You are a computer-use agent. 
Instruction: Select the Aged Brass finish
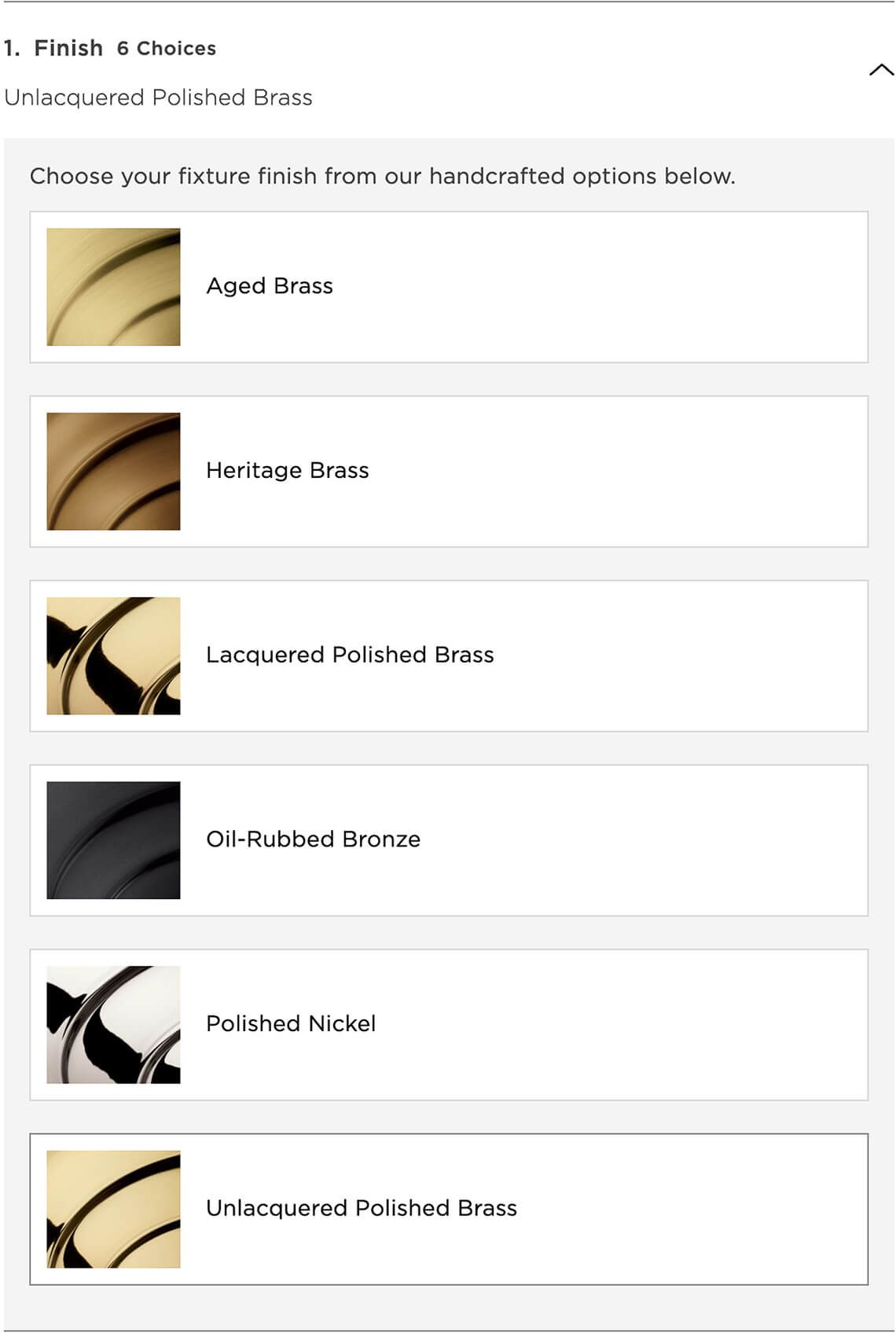click(x=448, y=287)
